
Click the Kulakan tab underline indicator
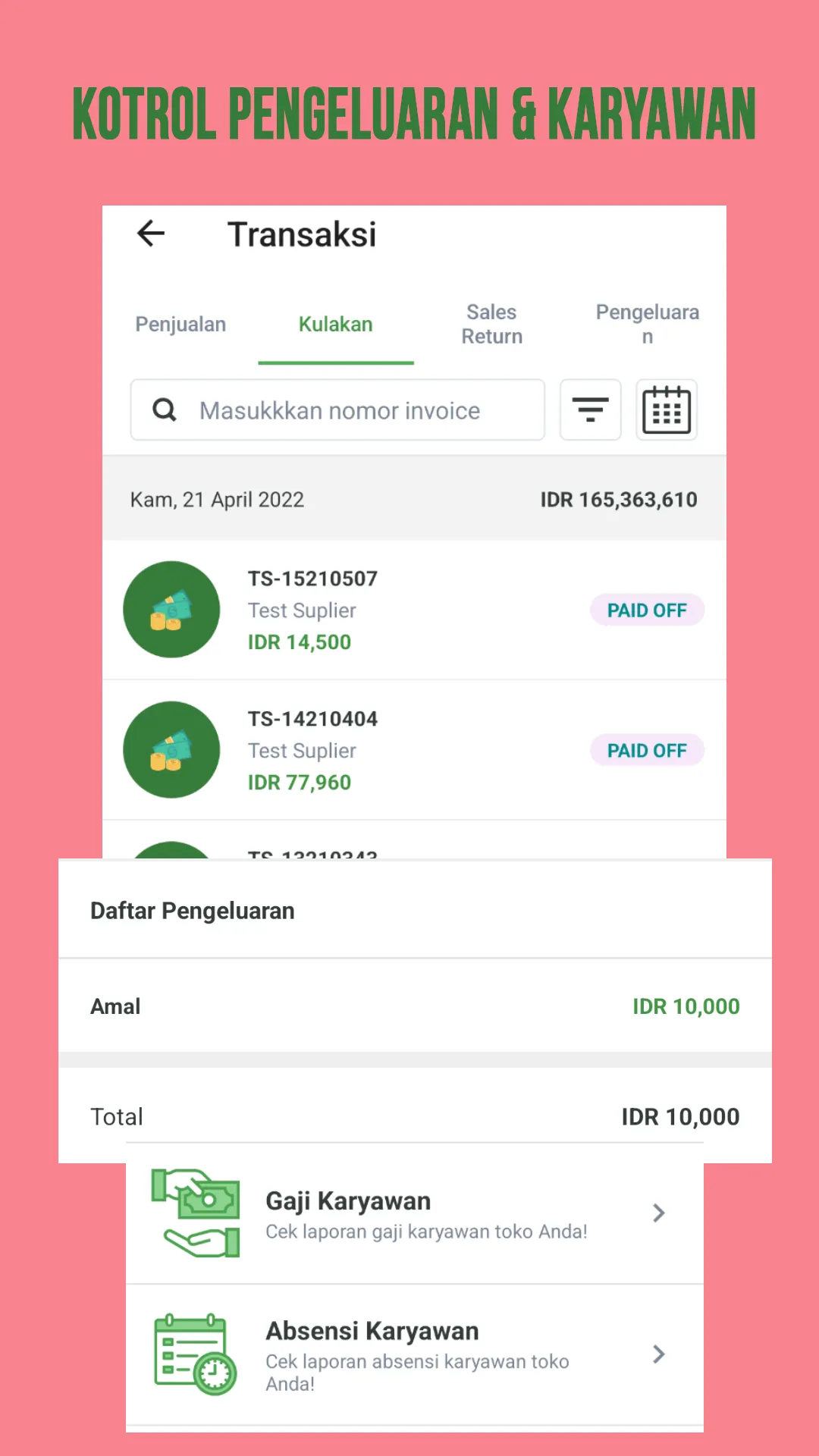tap(336, 364)
